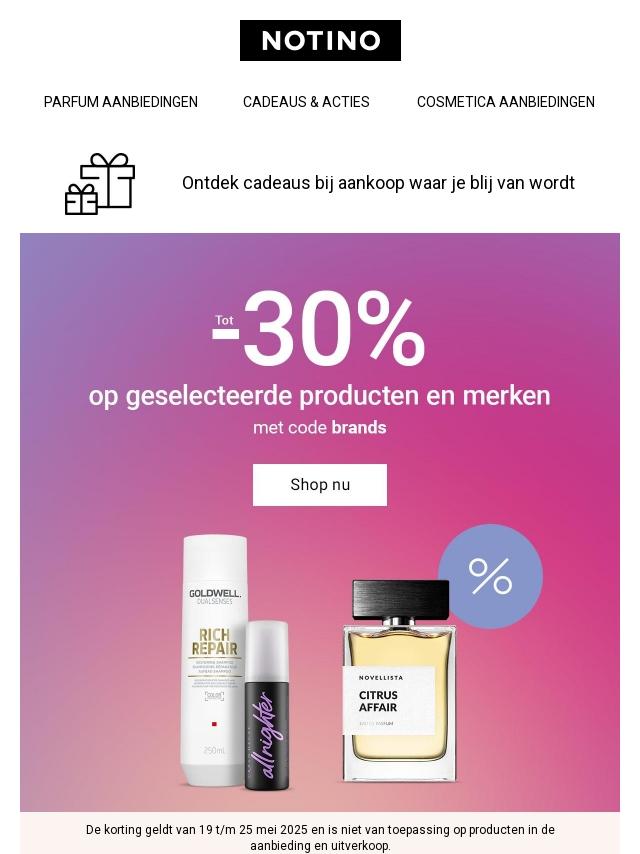Go to Cadeaus & Acties
Image resolution: width=640 pixels, height=854 pixels.
coord(306,102)
